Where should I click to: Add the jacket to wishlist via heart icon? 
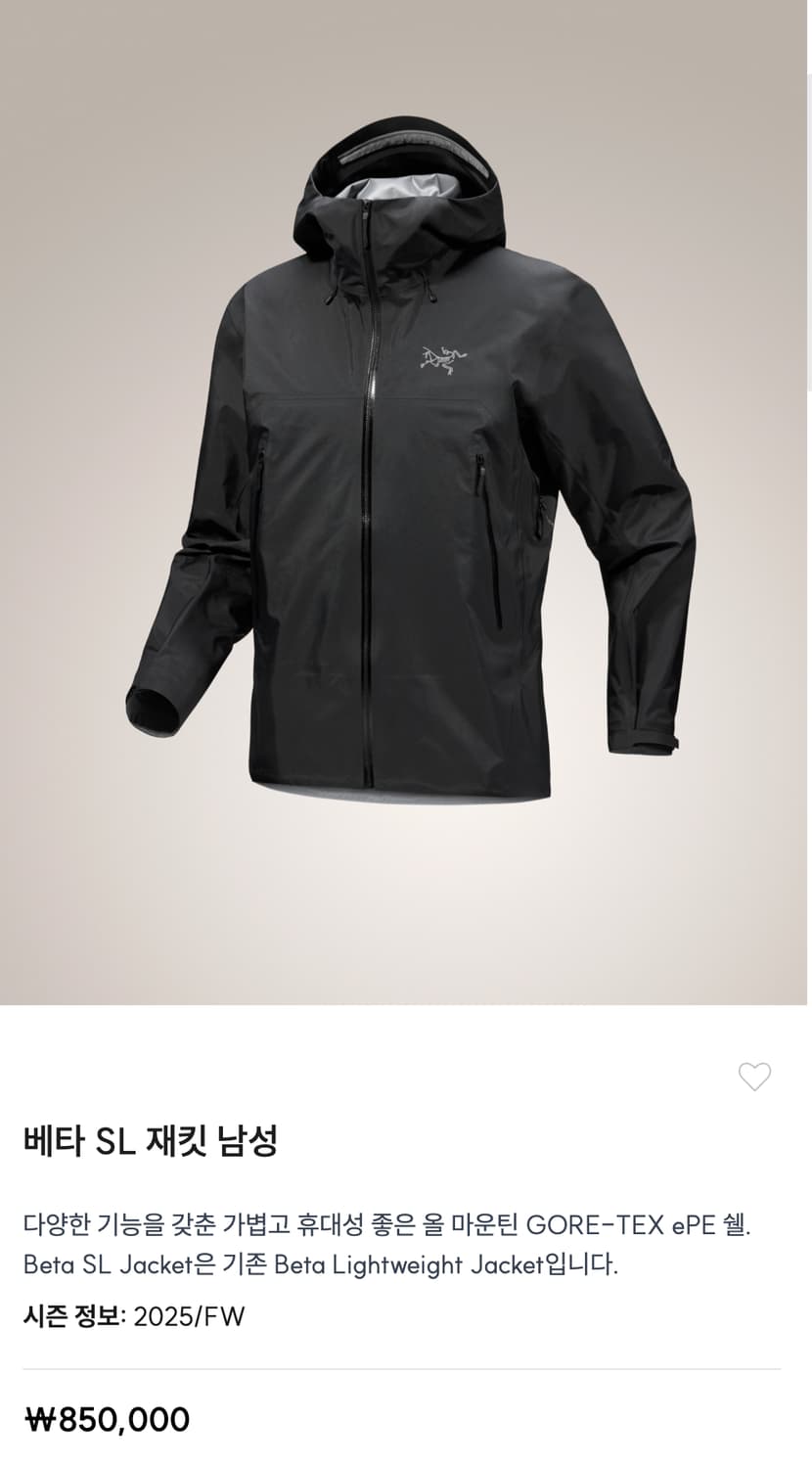click(753, 1078)
